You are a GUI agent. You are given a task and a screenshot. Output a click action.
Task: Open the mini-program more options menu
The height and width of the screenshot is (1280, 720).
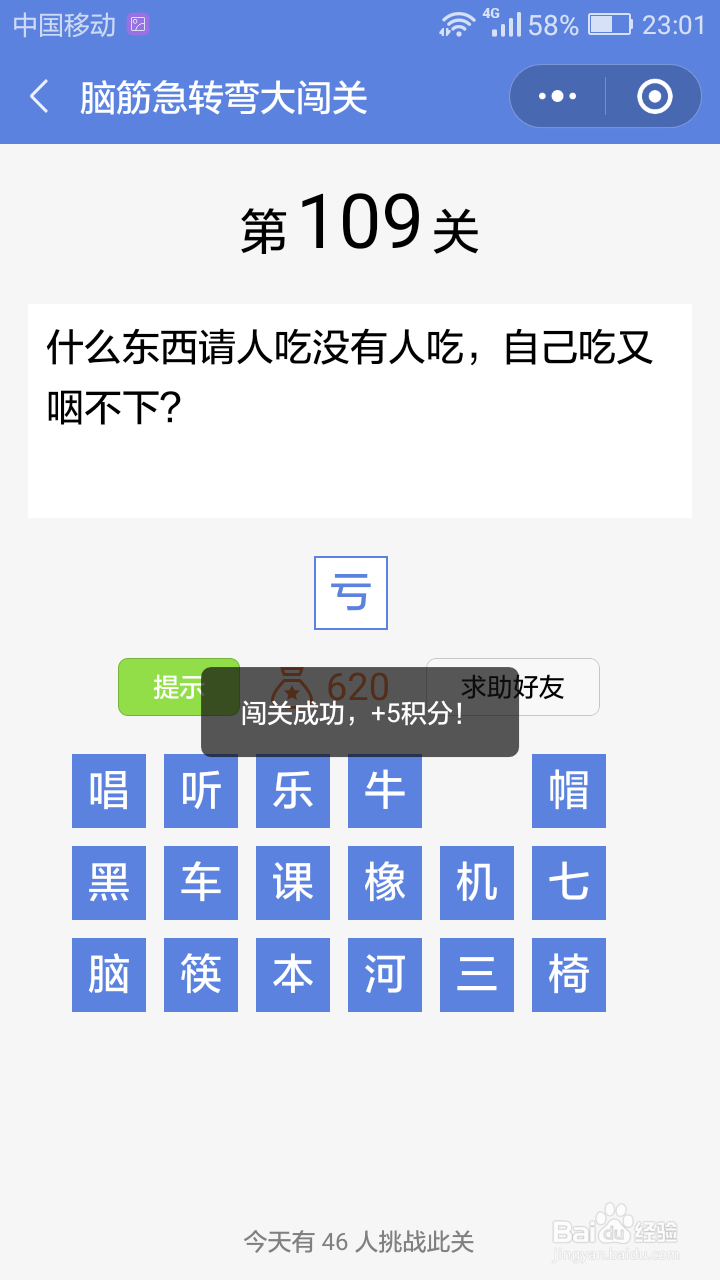556,95
